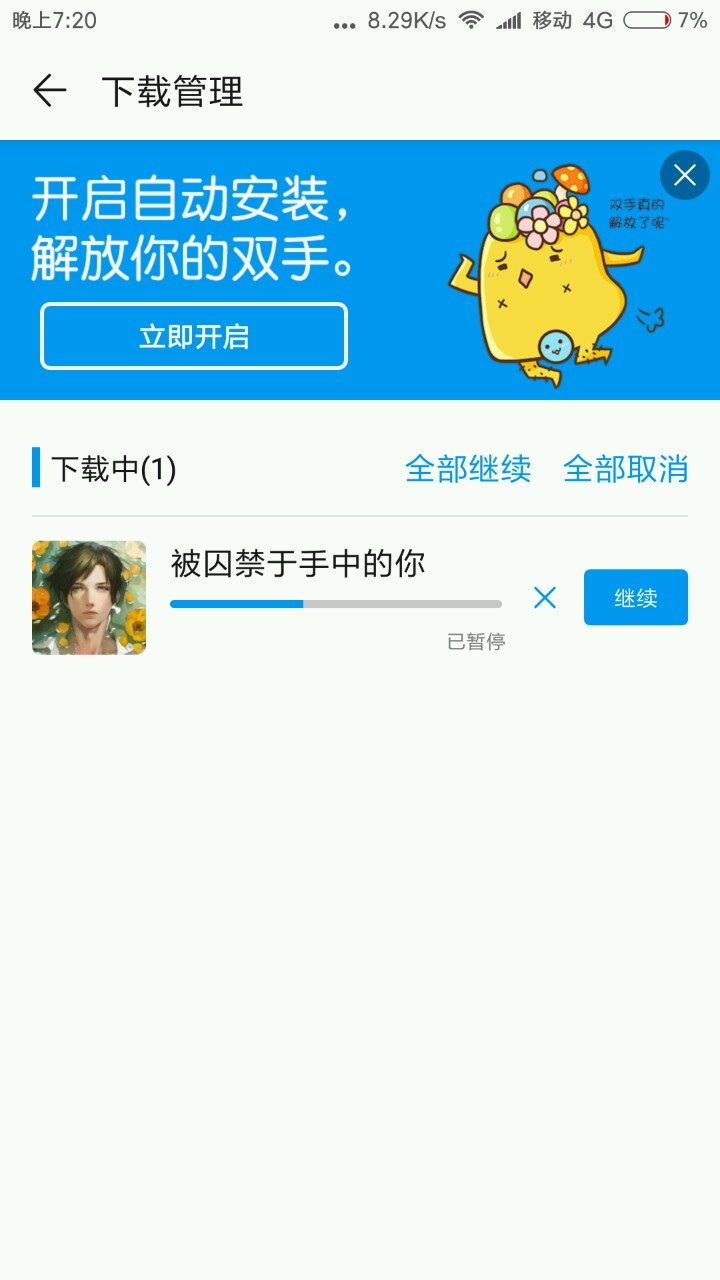The width and height of the screenshot is (720, 1280).
Task: Select 全部继续 to resume all downloads
Action: point(467,468)
